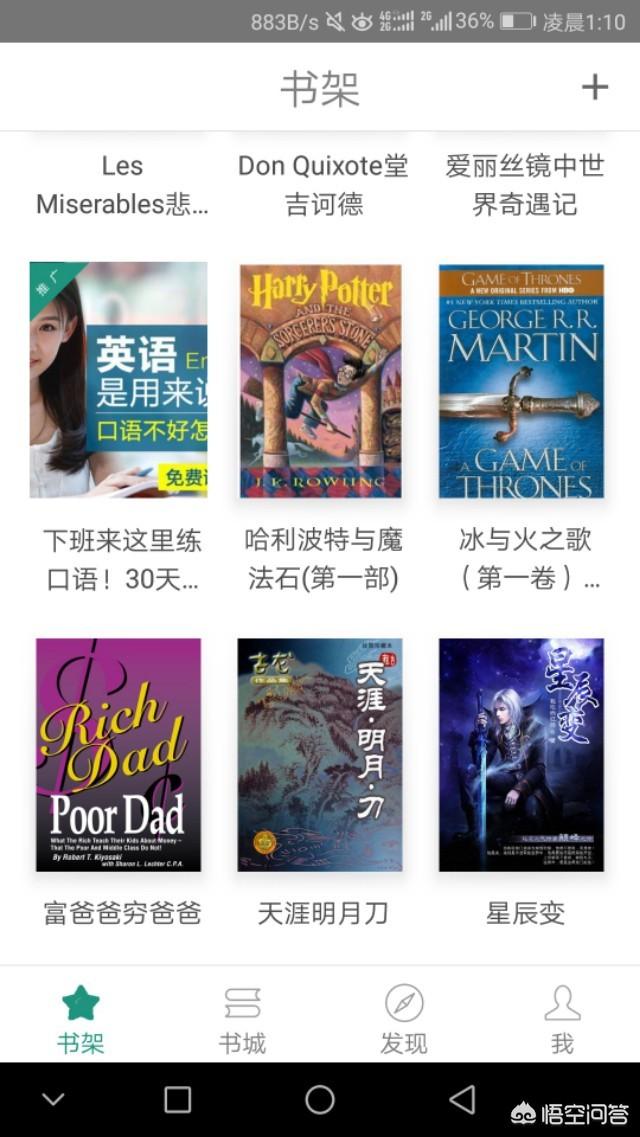Open the 天涯明月刀 book
This screenshot has width=640, height=1137.
coord(320,755)
